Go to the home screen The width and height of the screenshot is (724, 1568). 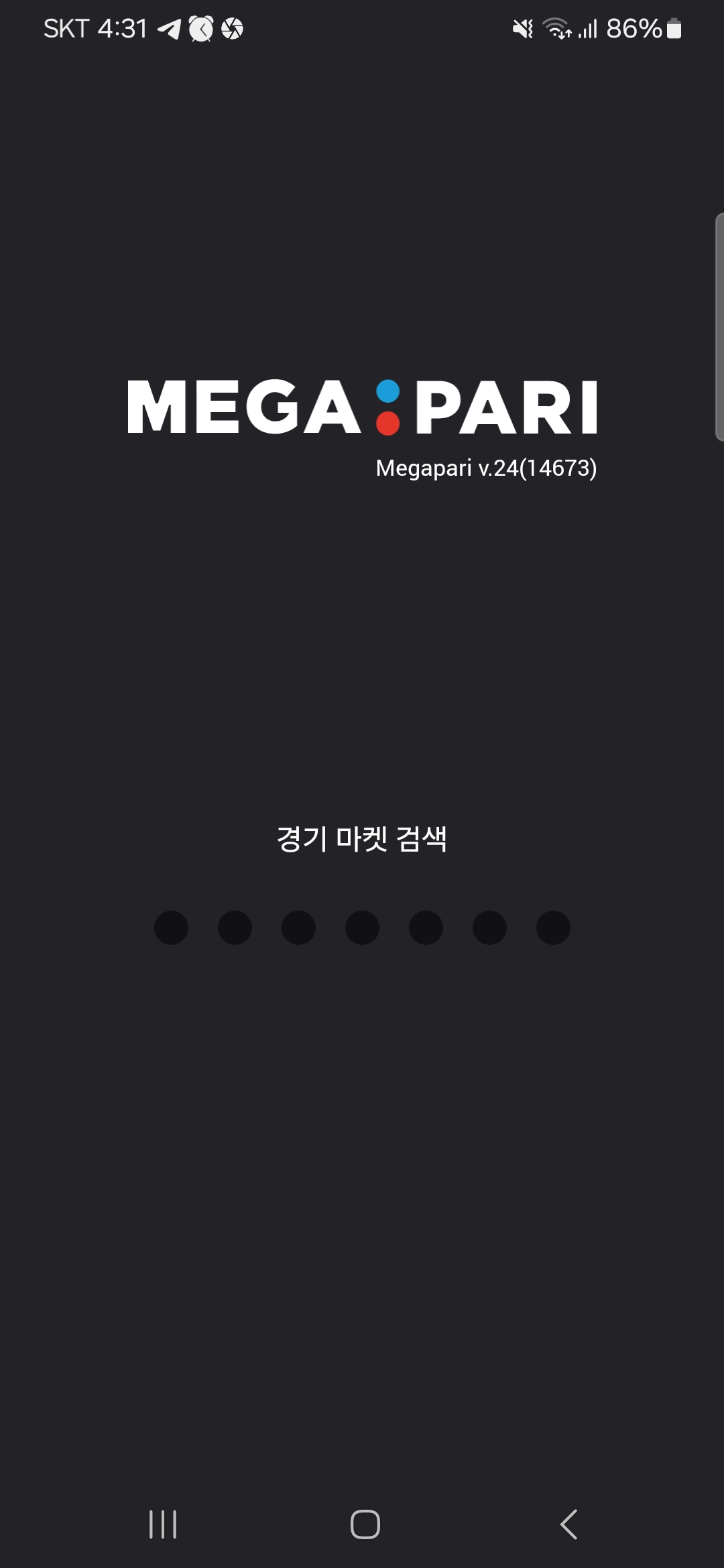pyautogui.click(x=365, y=1524)
